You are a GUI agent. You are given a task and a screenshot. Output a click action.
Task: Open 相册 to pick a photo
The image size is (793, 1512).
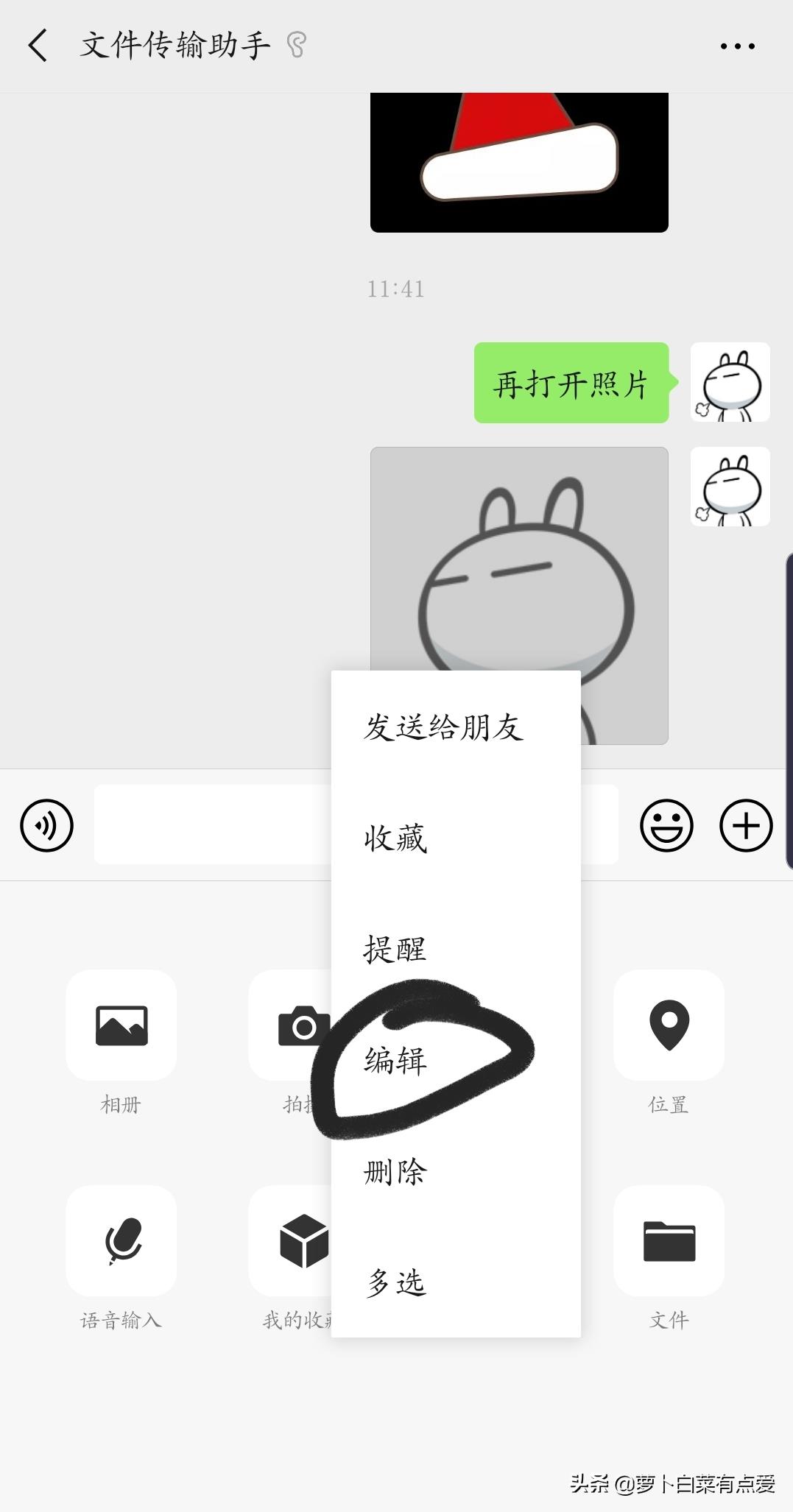(121, 1025)
